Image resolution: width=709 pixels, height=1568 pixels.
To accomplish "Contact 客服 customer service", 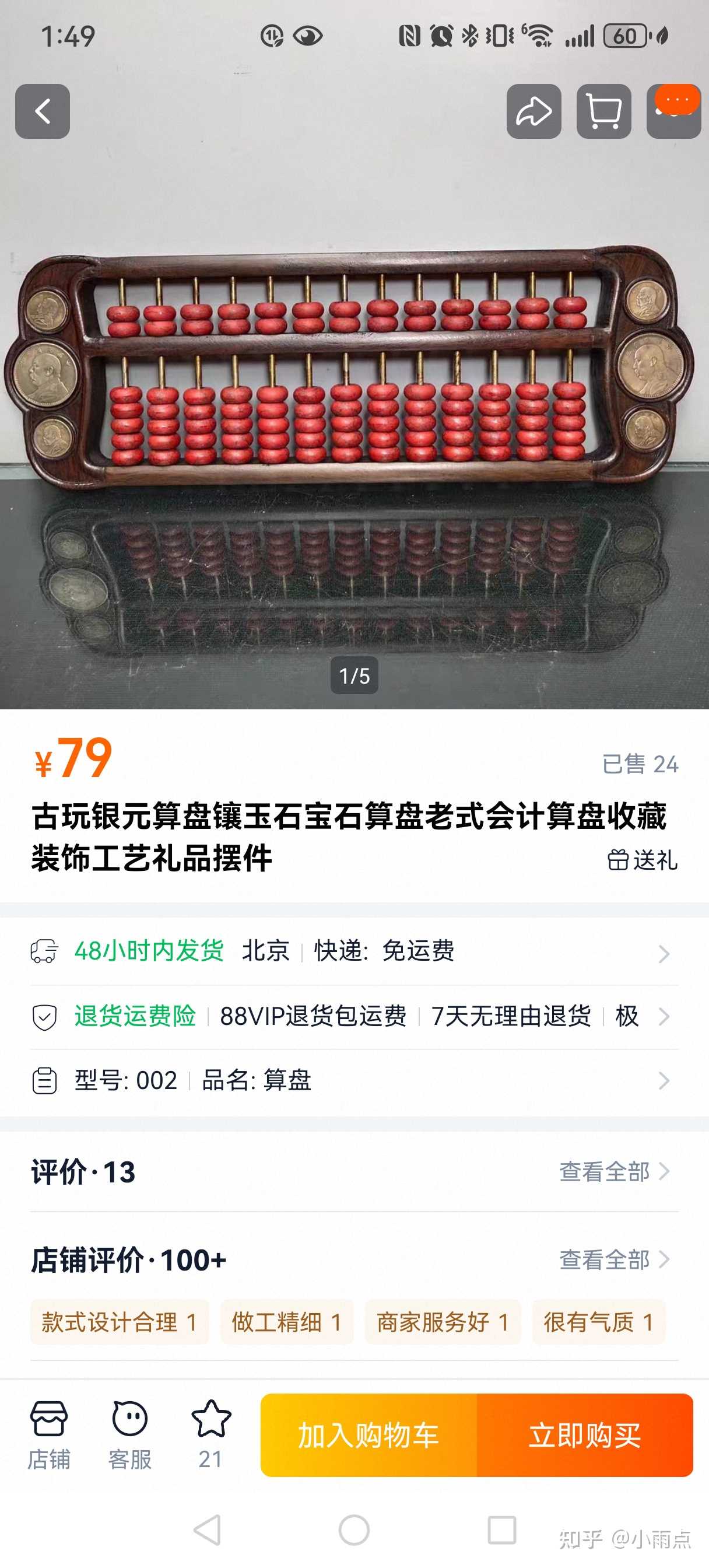I will point(129,1434).
